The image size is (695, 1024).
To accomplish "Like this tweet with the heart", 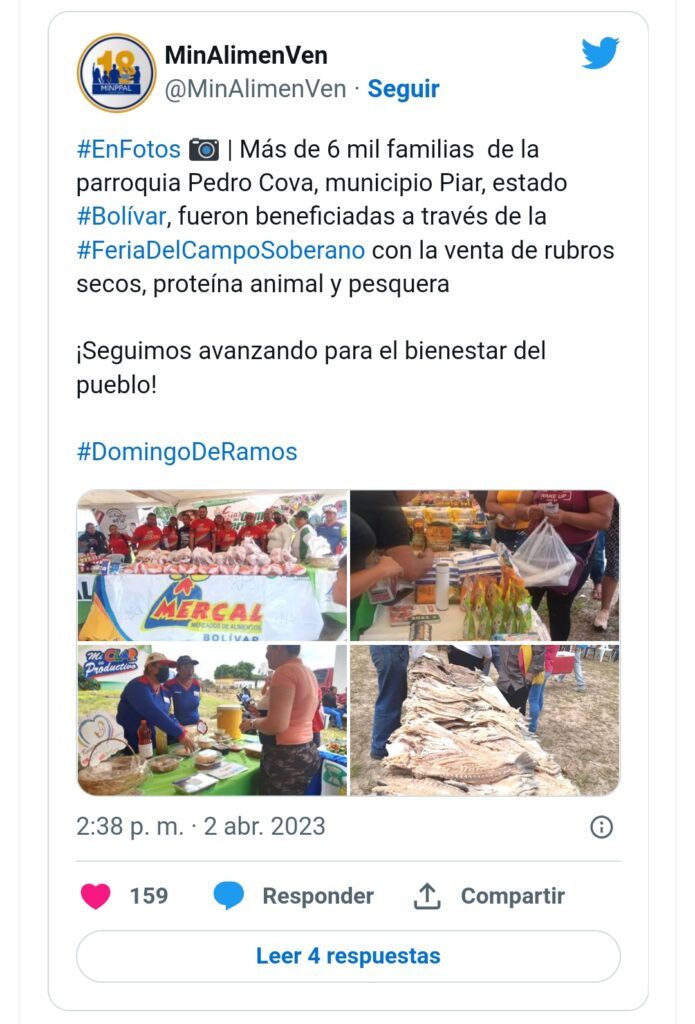I will pos(96,896).
